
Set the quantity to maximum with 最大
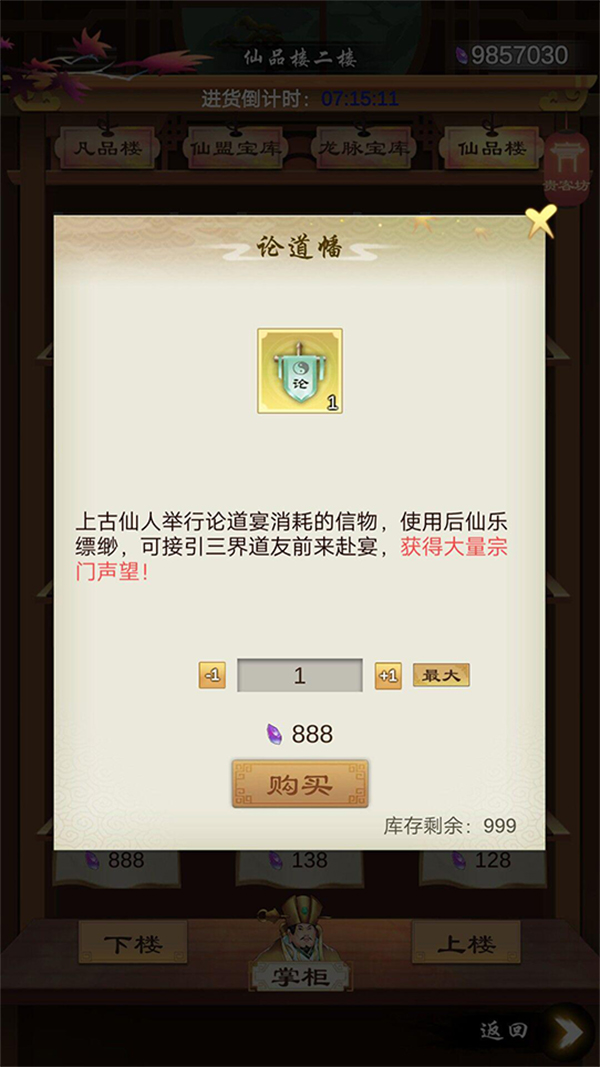click(441, 676)
